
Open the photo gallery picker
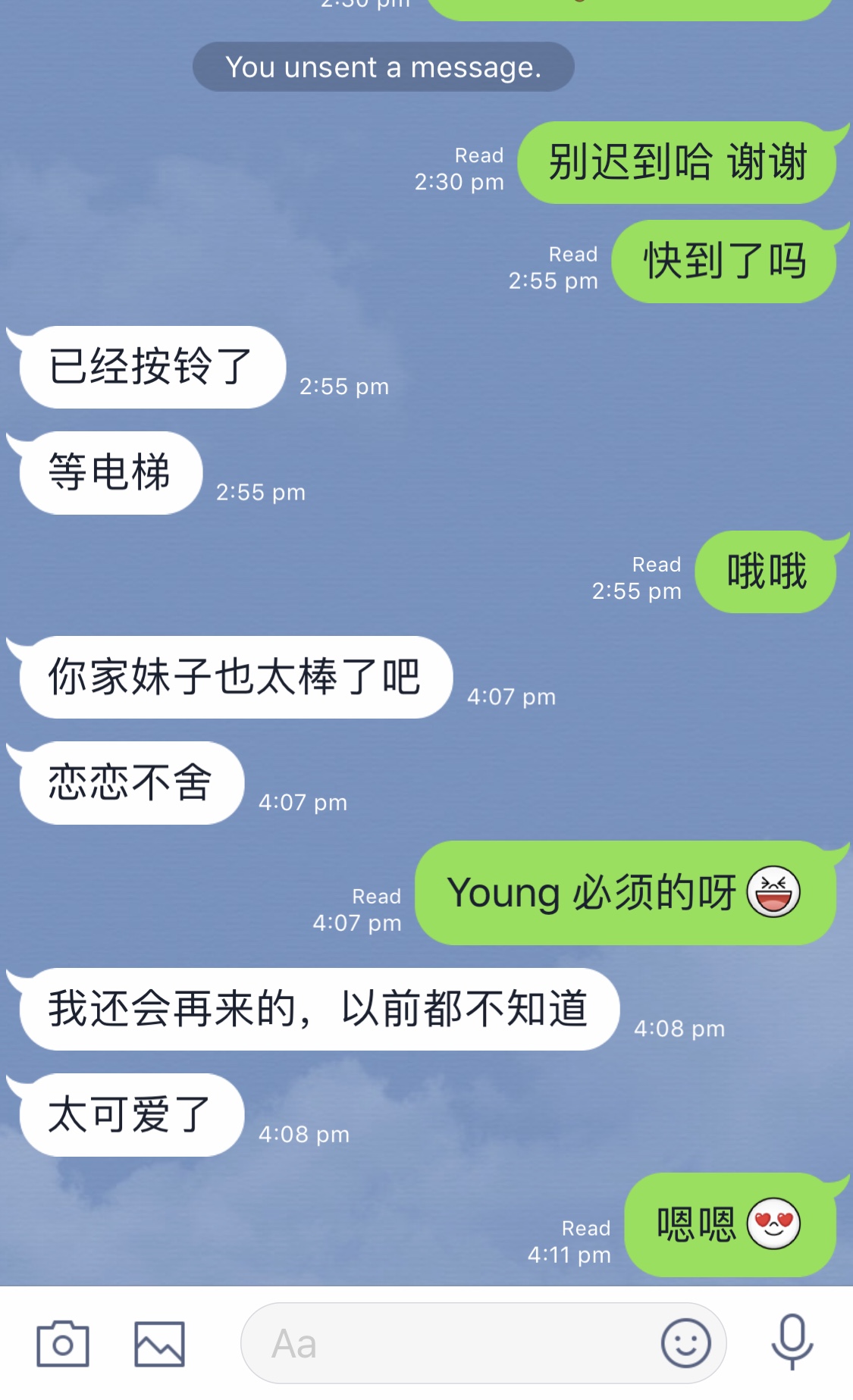coord(159,1344)
